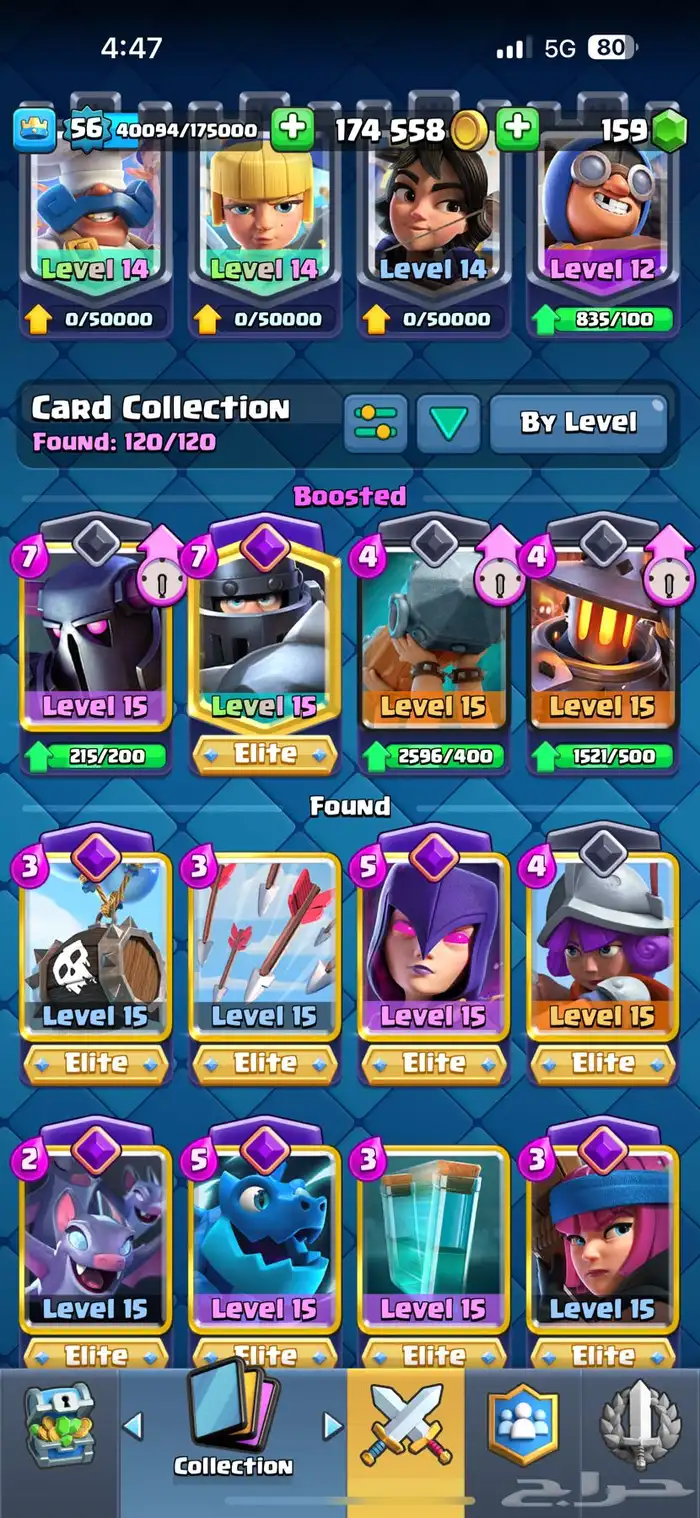Open the Barbarian Barrel card
The height and width of the screenshot is (1518, 700).
[96, 950]
